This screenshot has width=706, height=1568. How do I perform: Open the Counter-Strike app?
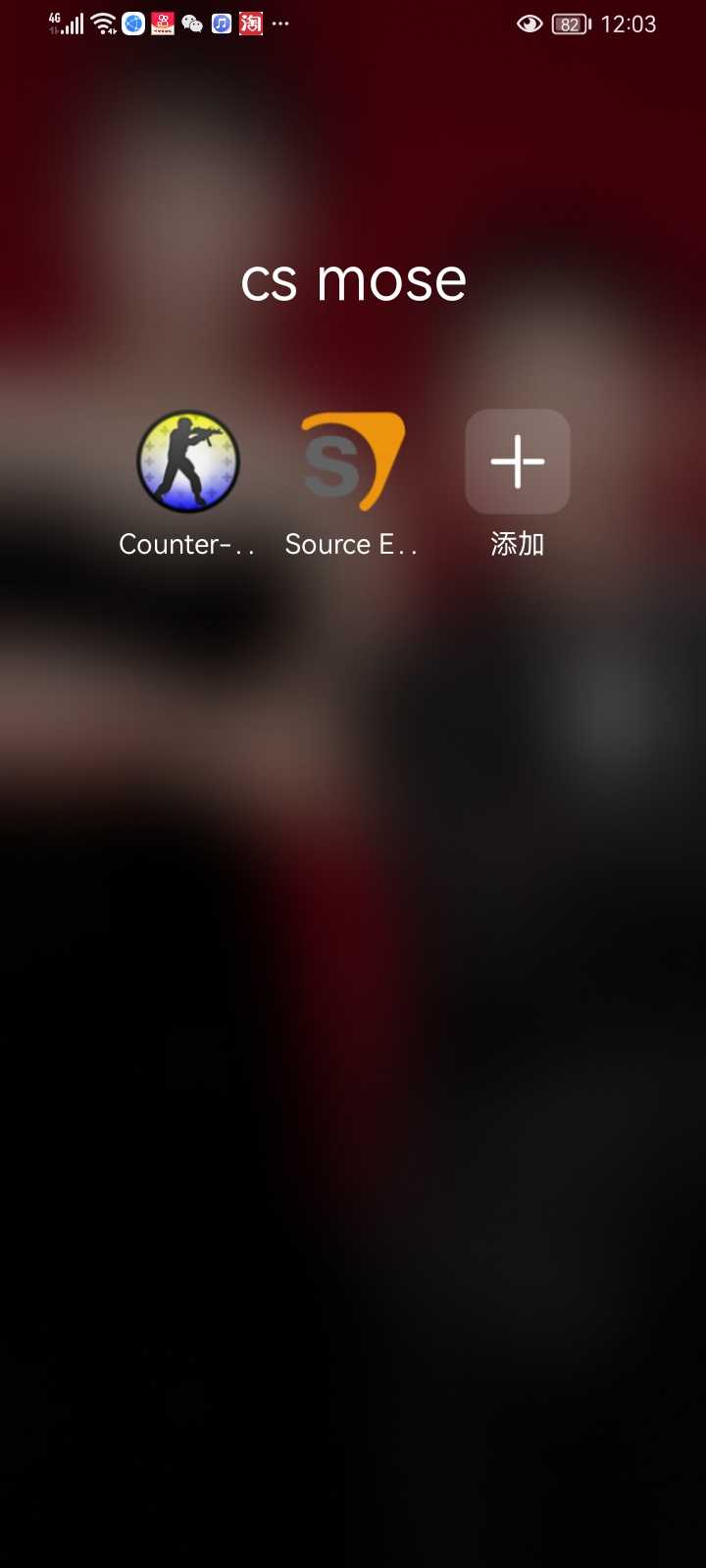(x=187, y=462)
